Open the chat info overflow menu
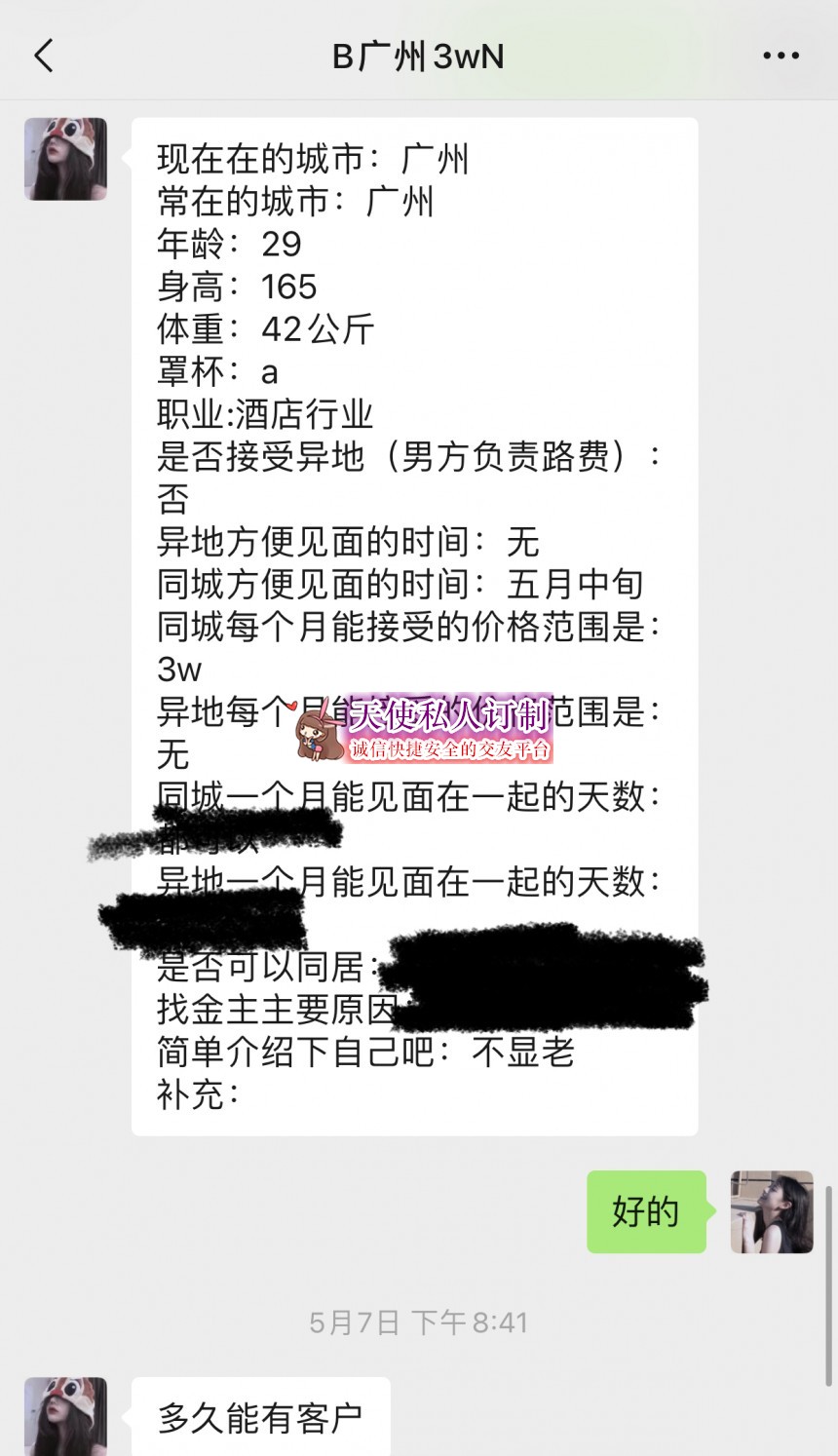Viewport: 838px width, 1456px height. pos(781,57)
